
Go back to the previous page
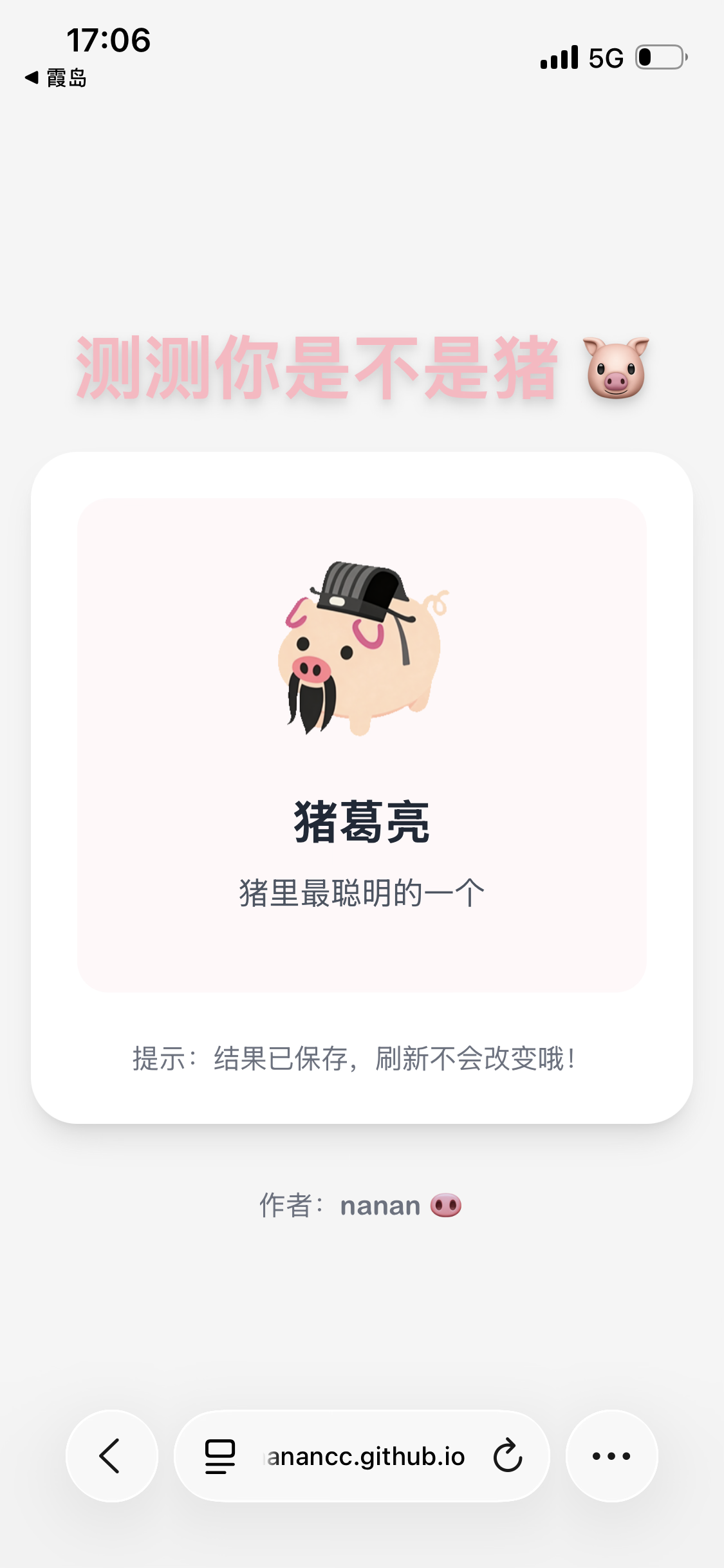click(111, 1456)
